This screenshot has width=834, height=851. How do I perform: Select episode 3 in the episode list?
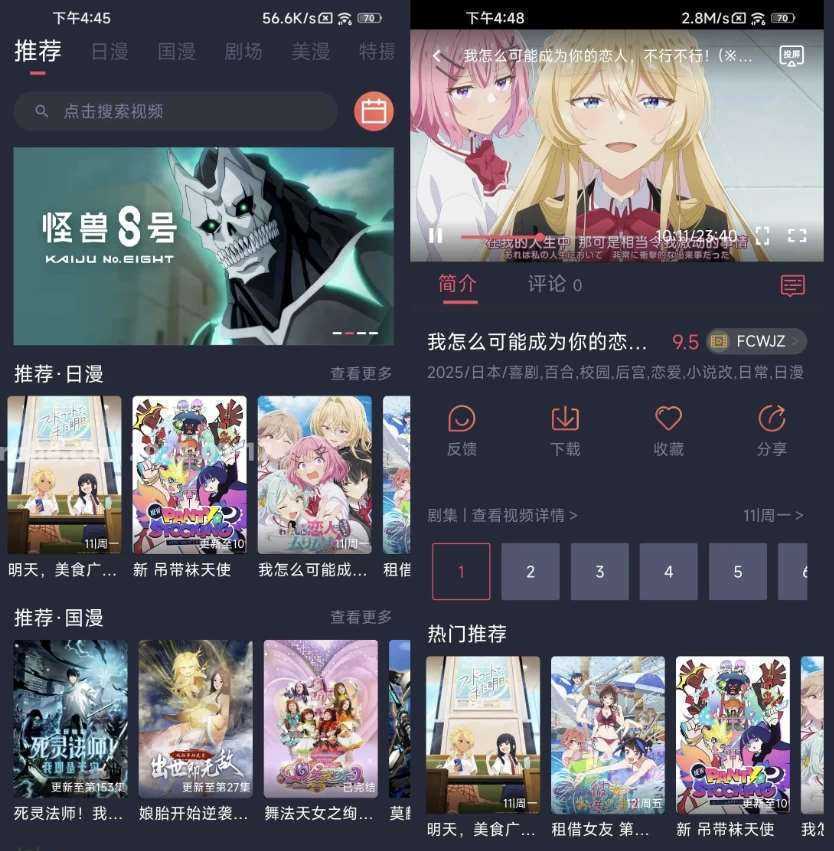point(599,571)
